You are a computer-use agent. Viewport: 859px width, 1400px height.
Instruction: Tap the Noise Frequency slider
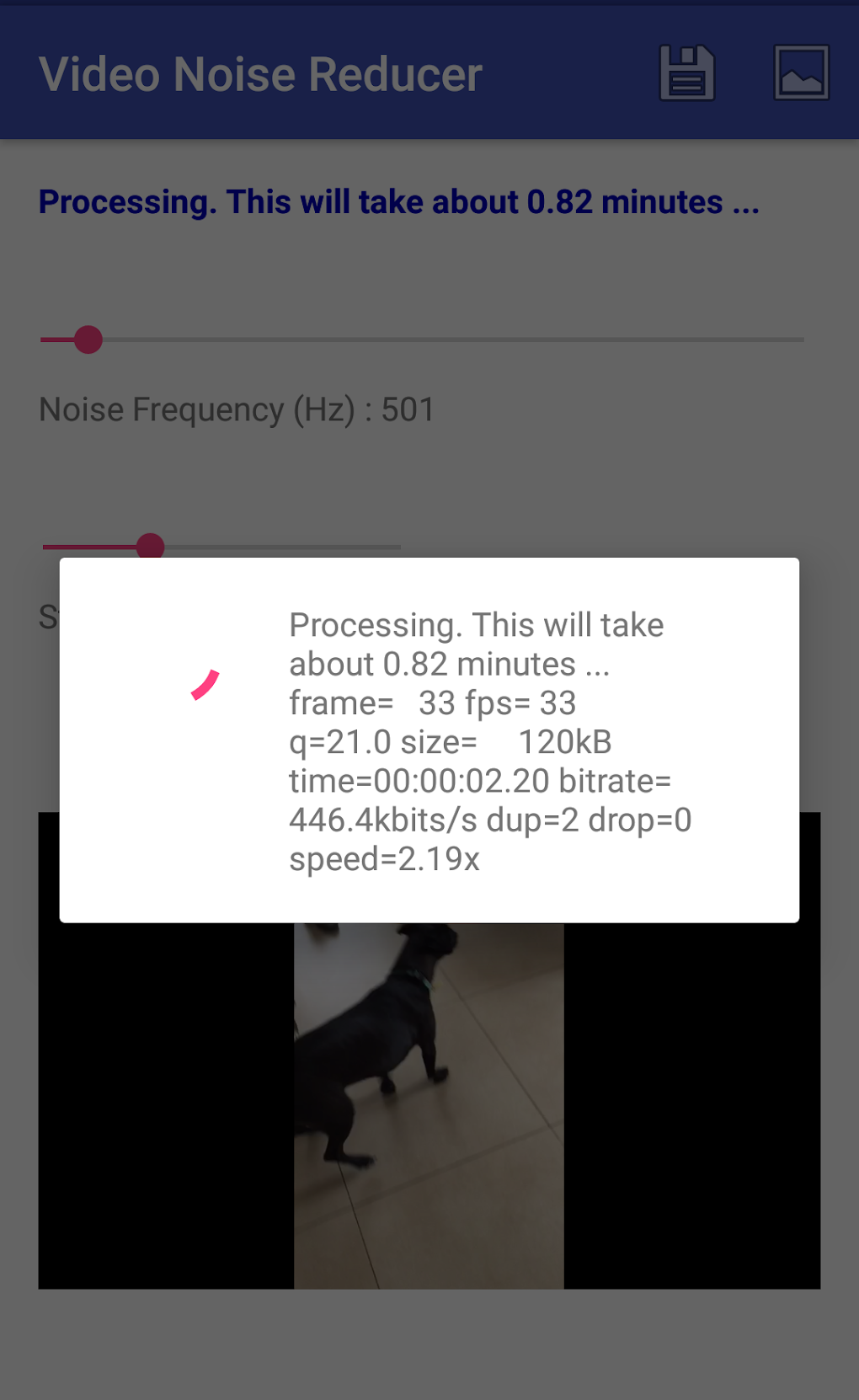click(421, 339)
